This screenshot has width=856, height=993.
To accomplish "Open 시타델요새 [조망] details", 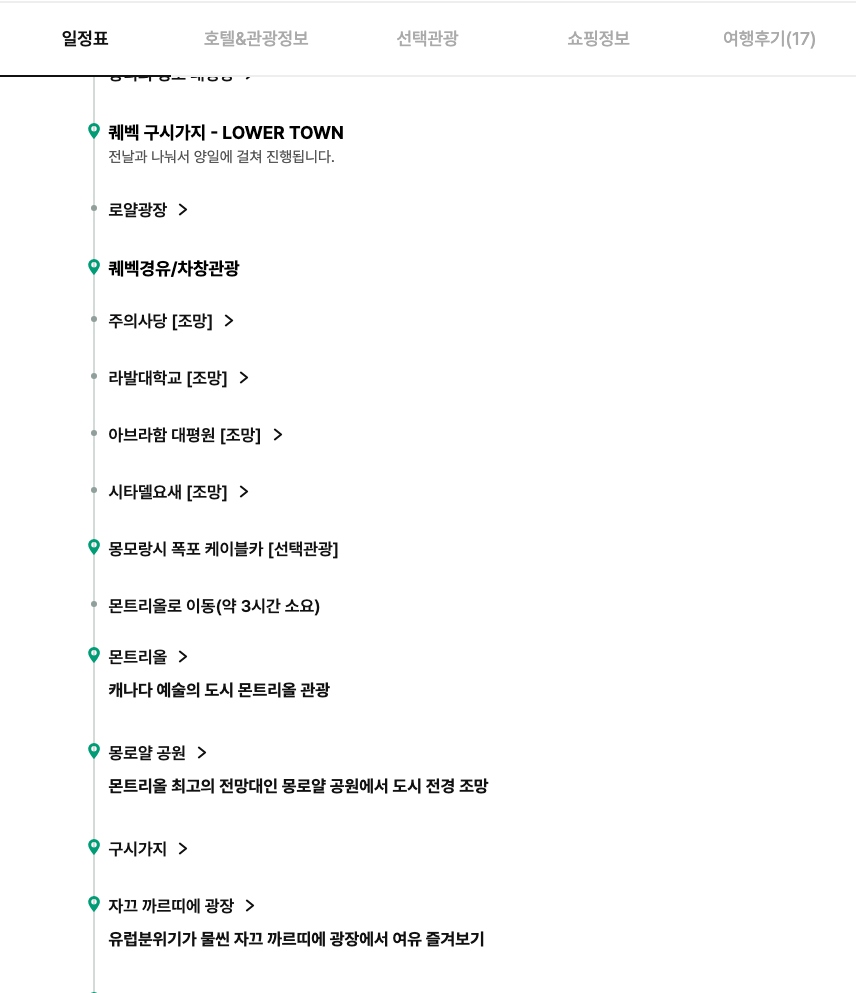I will [178, 492].
